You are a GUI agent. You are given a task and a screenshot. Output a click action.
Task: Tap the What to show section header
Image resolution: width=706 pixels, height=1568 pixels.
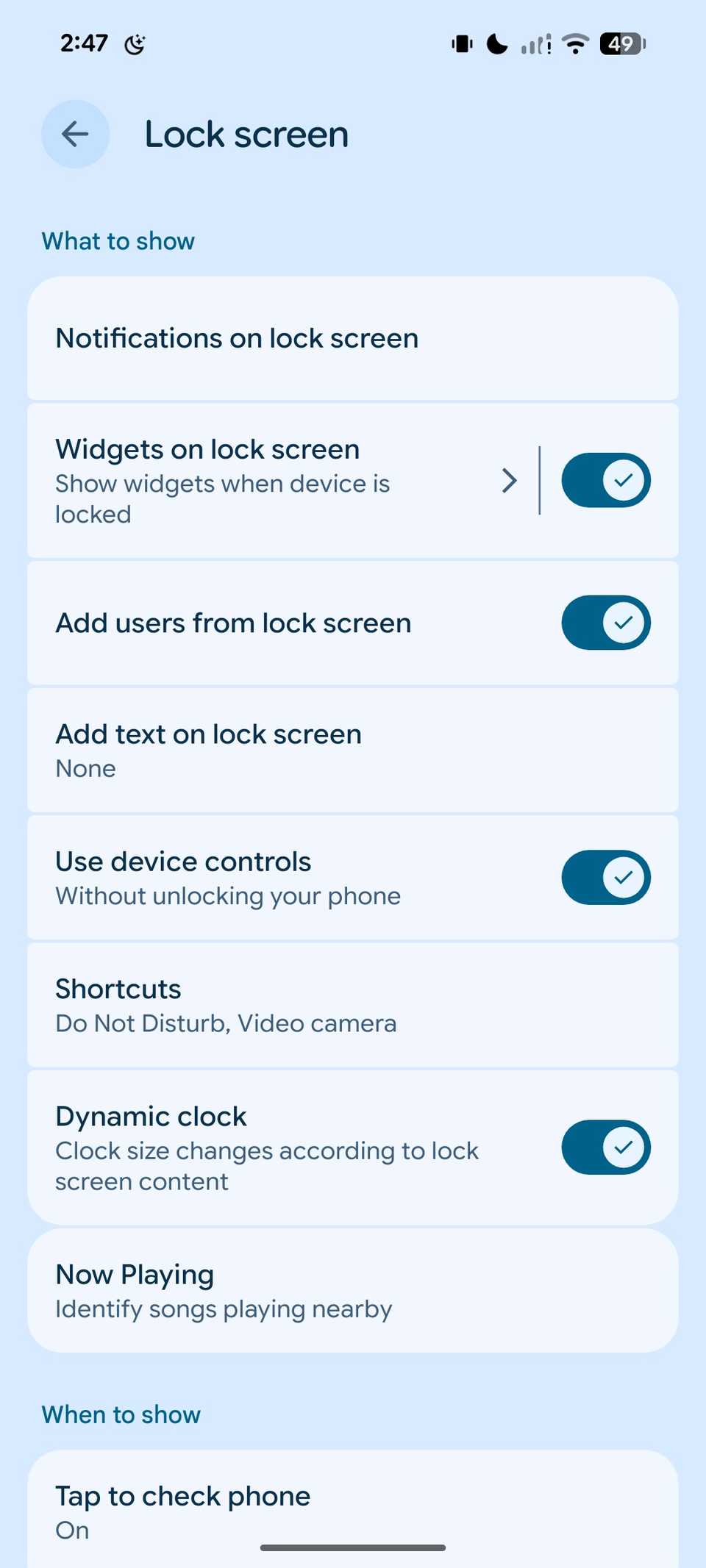coord(118,240)
